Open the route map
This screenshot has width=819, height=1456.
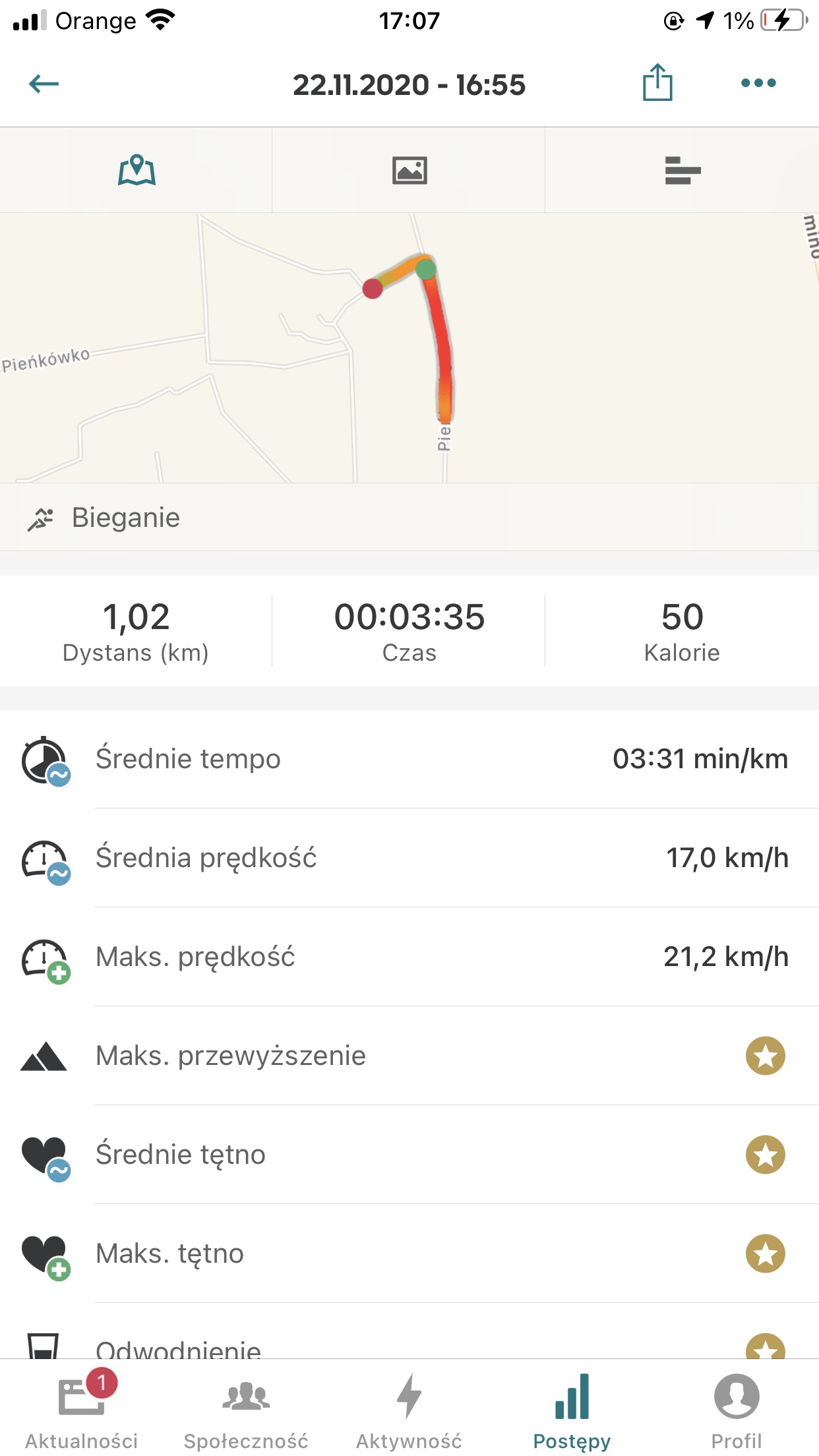point(409,348)
